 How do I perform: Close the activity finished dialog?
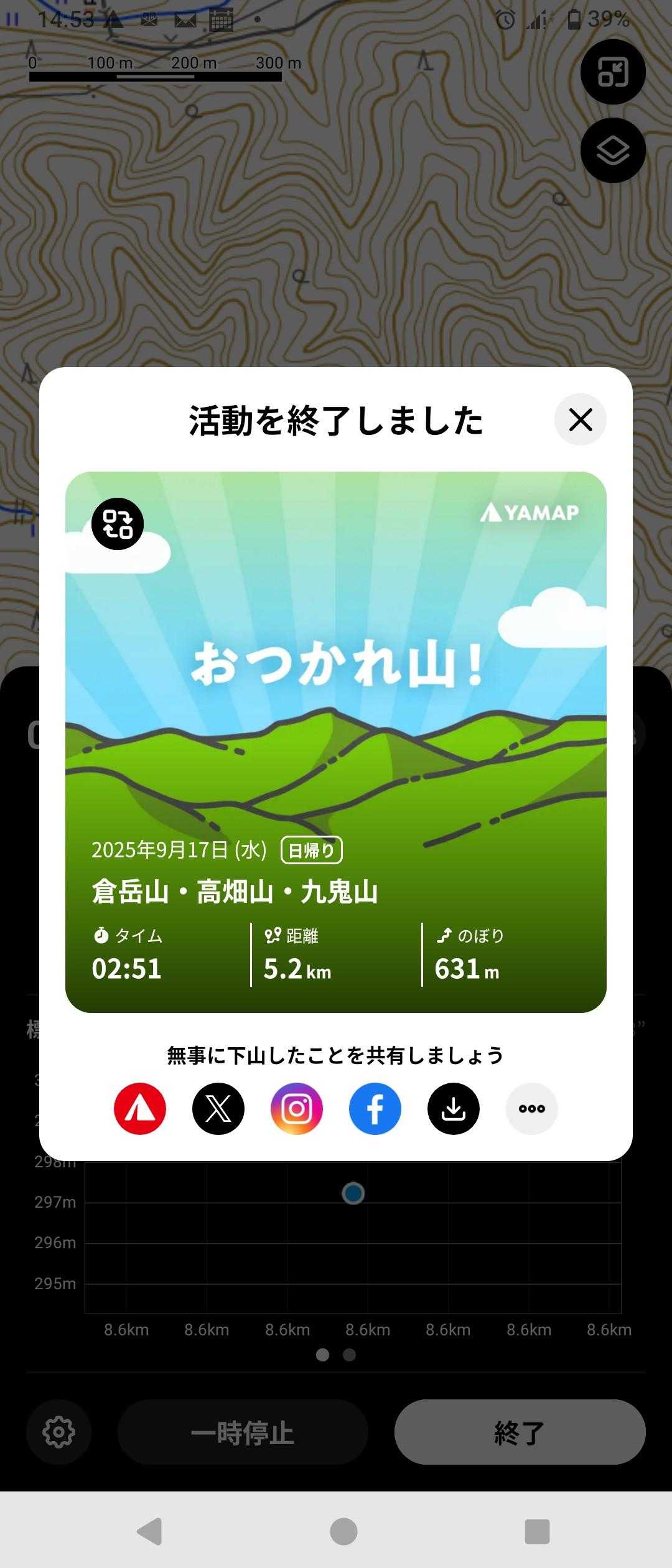[580, 420]
